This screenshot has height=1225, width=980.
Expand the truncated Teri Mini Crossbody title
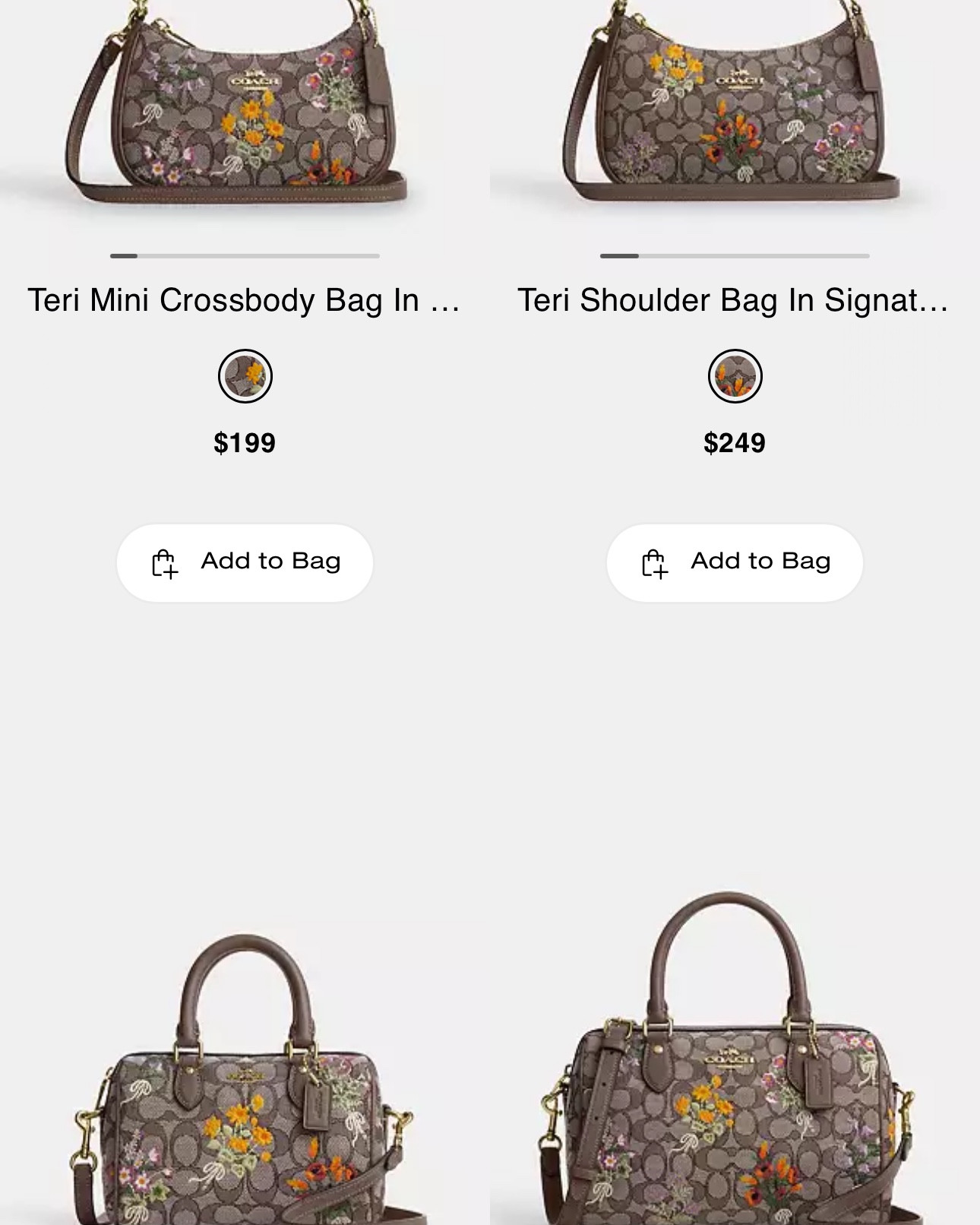pos(245,300)
